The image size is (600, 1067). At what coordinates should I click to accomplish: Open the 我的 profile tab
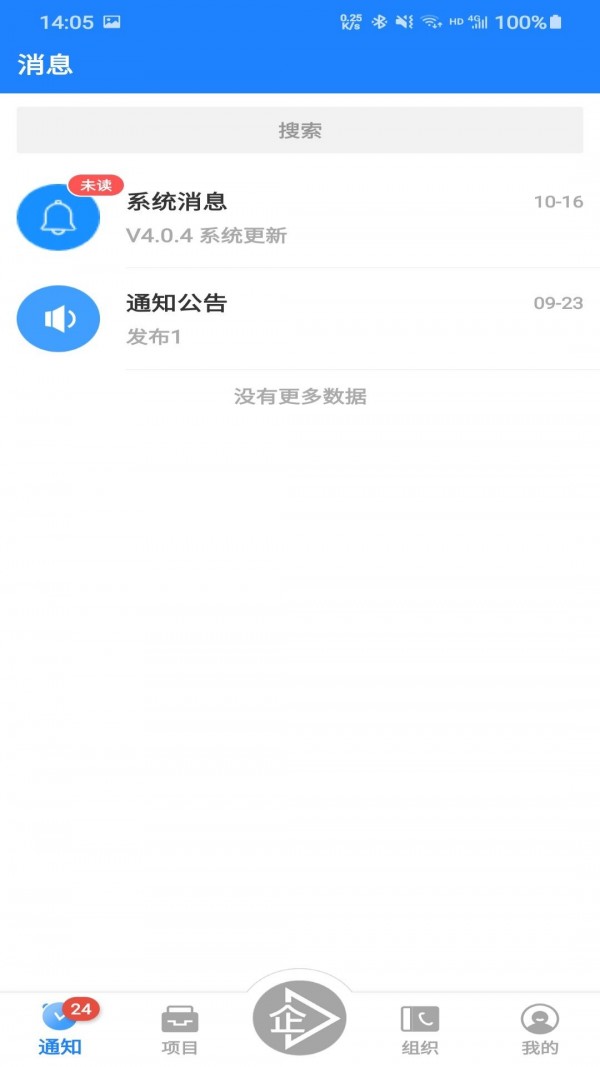(x=540, y=1030)
